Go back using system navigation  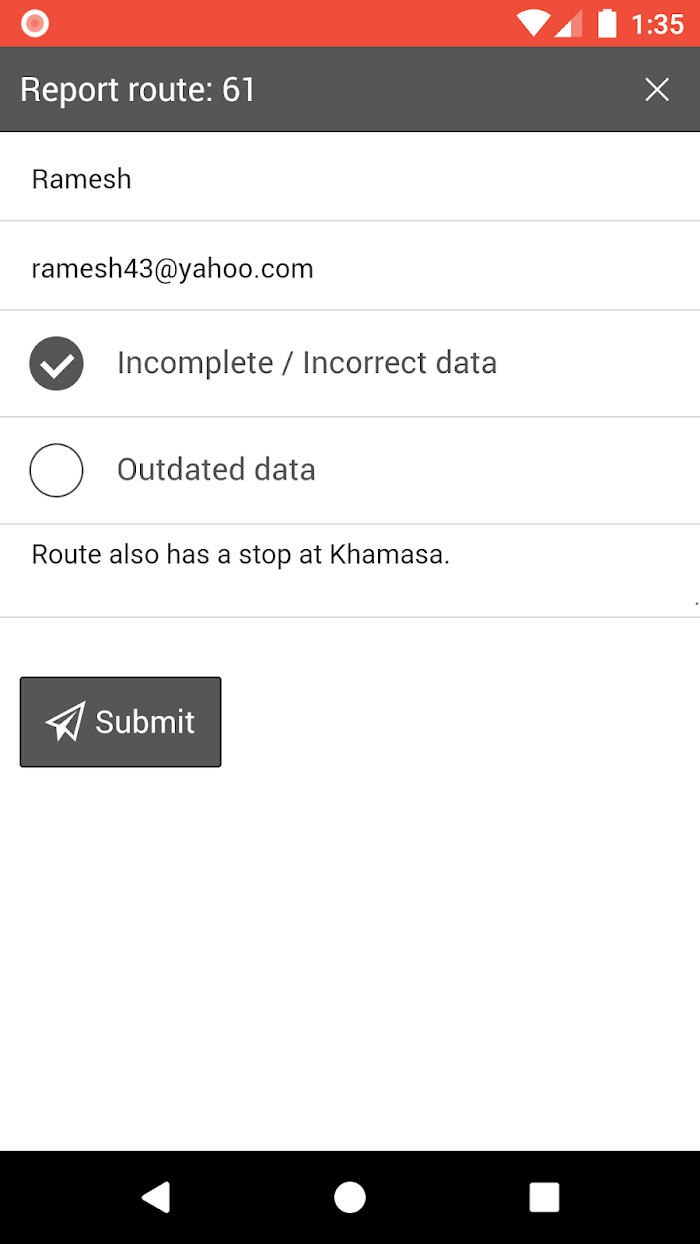coord(155,1197)
